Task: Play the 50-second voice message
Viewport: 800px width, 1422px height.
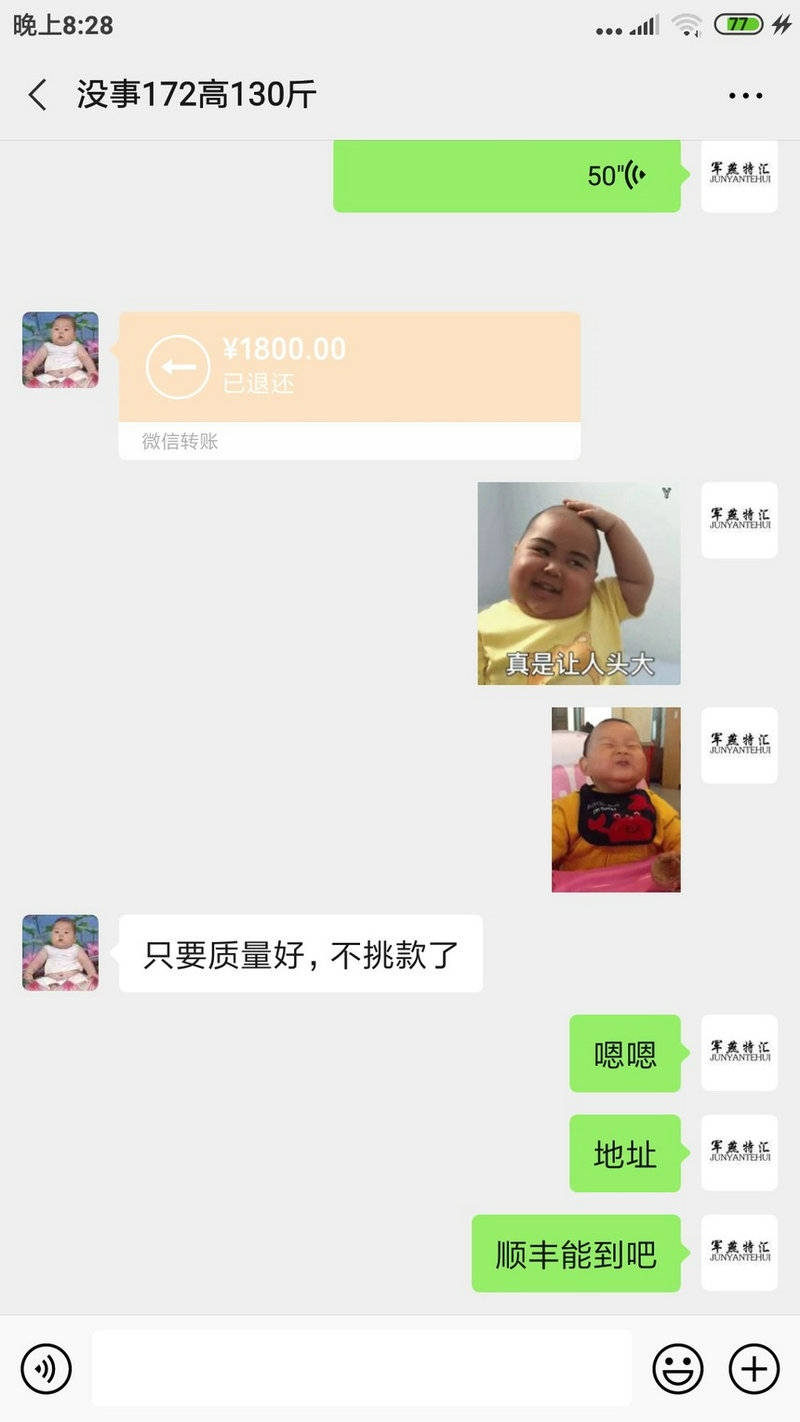Action: click(507, 176)
